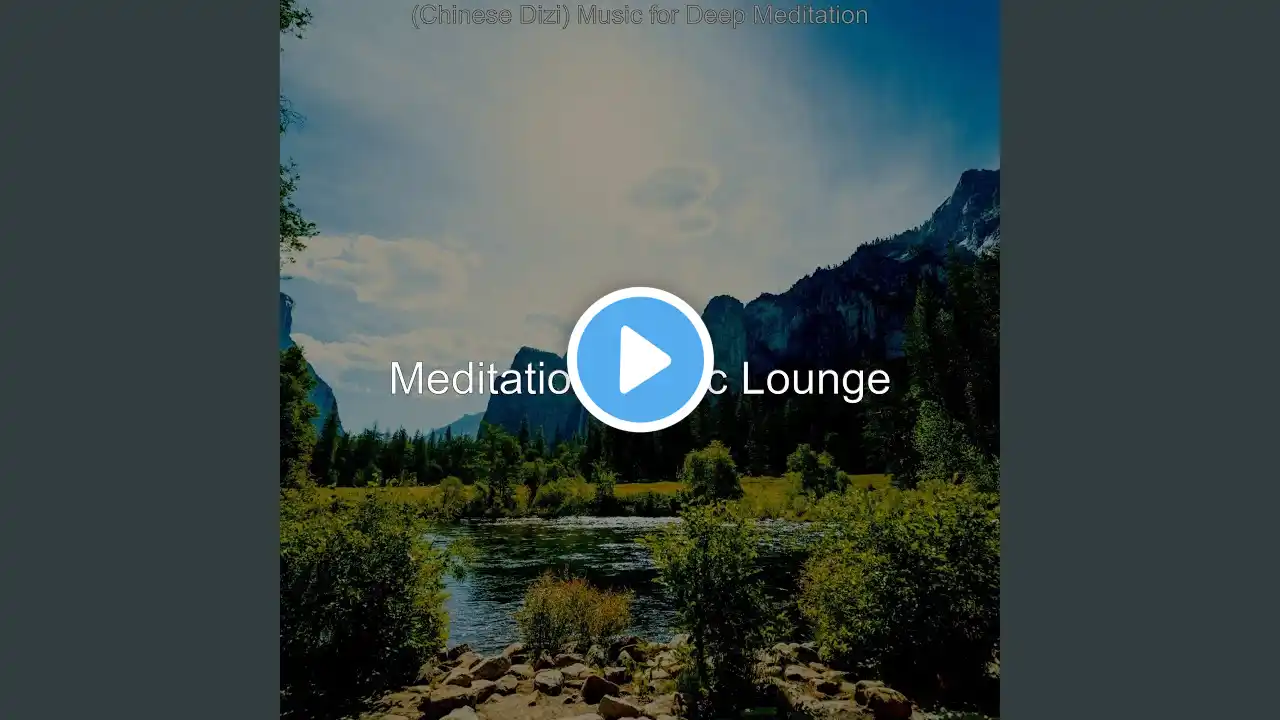Viewport: 1280px width, 720px height.
Task: Play the Meditation Music Lounge video
Action: pos(640,360)
